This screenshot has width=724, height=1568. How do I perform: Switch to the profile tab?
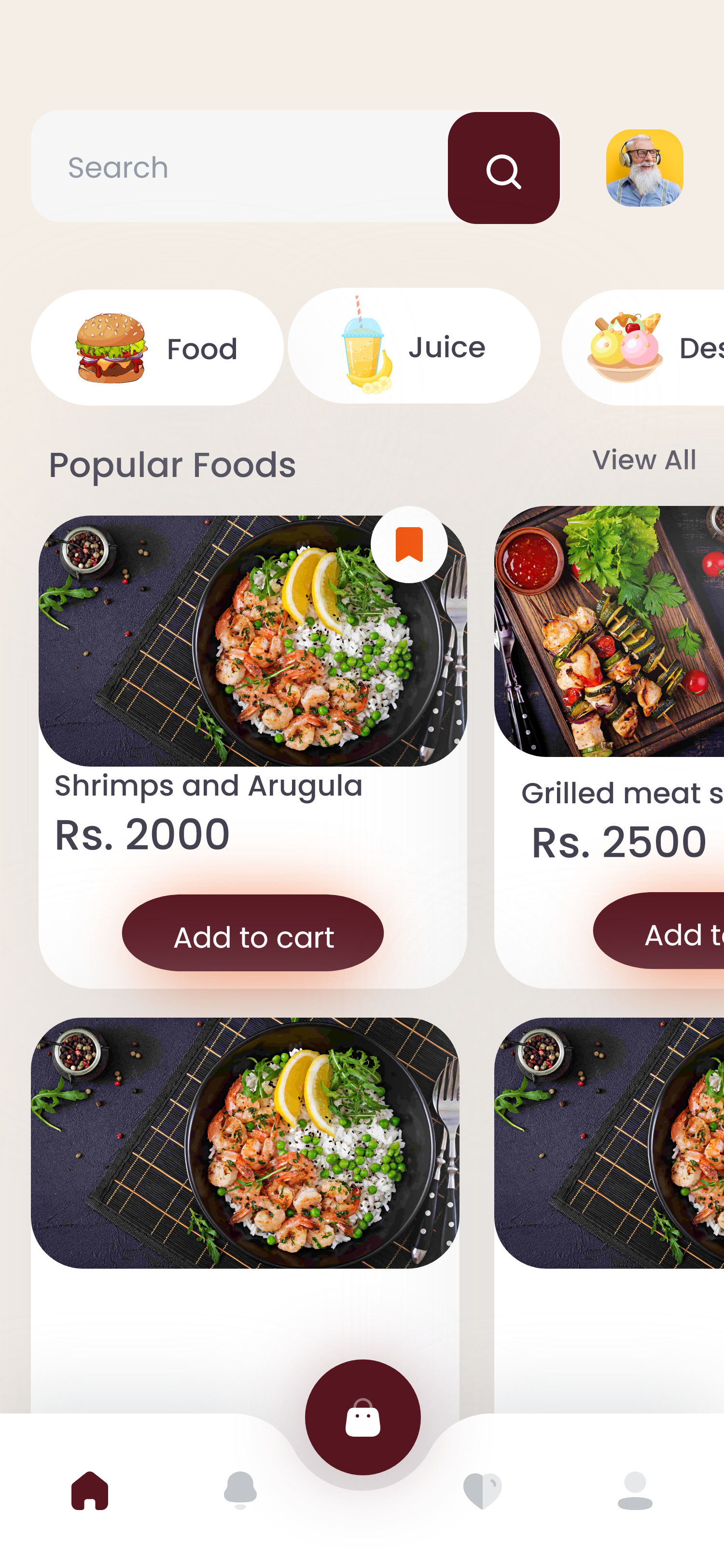635,1490
